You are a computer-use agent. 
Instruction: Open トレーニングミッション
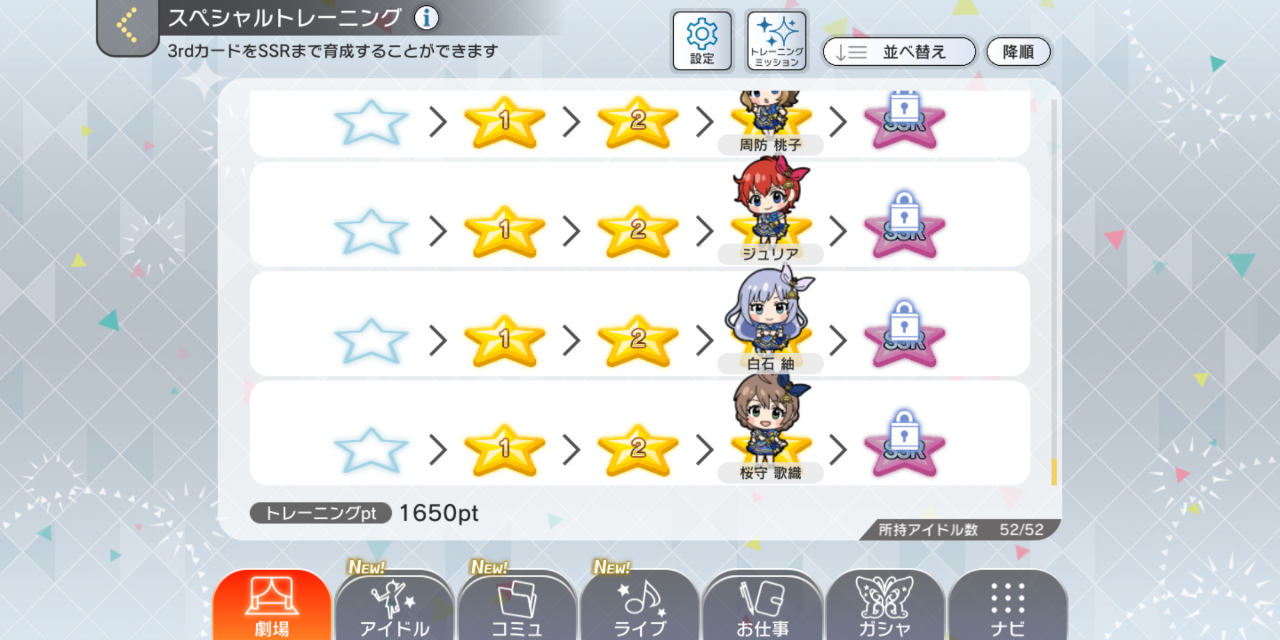[776, 41]
